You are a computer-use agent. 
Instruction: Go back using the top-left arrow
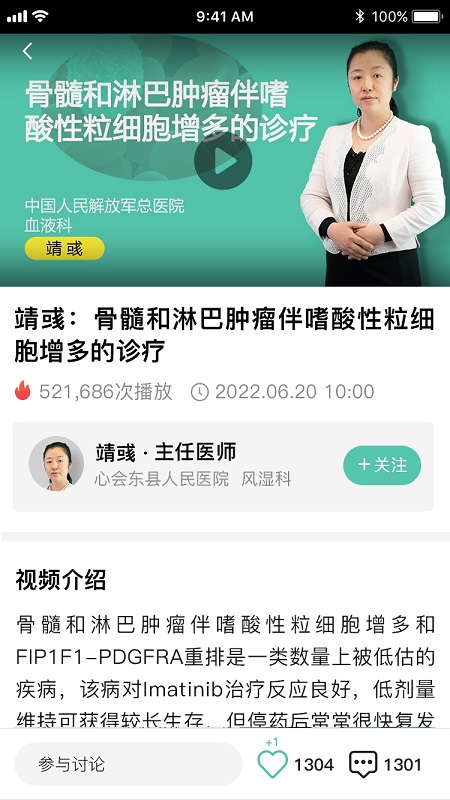[28, 51]
